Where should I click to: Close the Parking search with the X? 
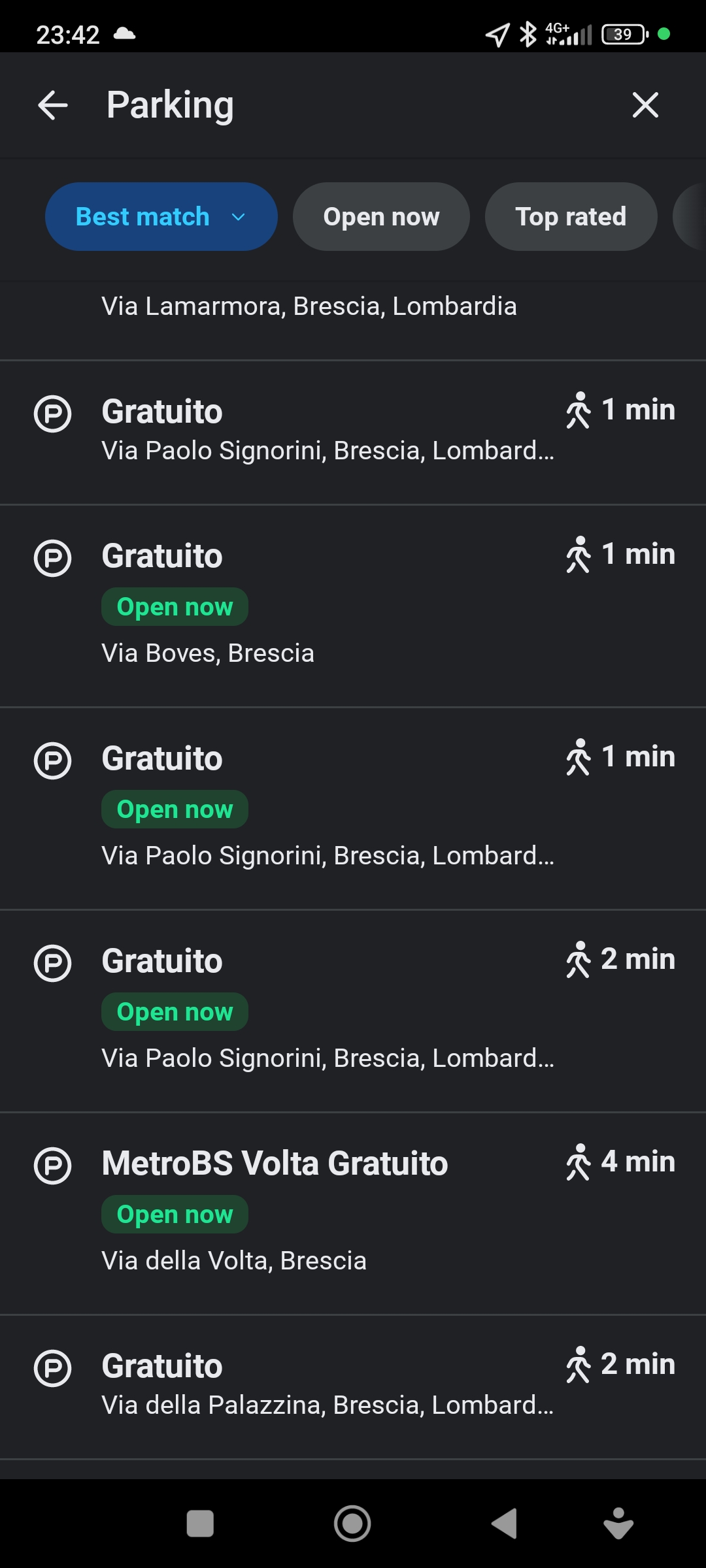(x=645, y=105)
